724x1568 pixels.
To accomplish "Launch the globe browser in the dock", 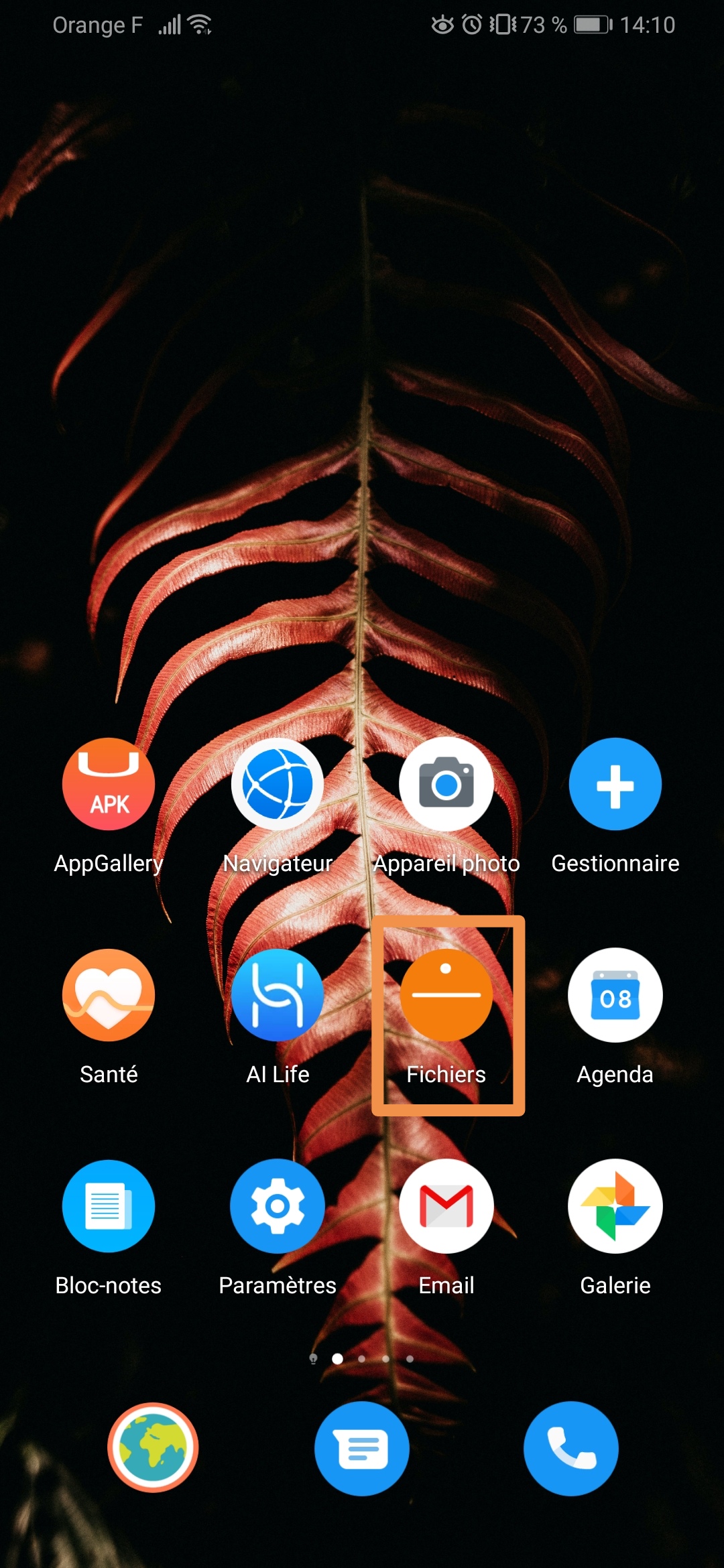I will 153,1447.
